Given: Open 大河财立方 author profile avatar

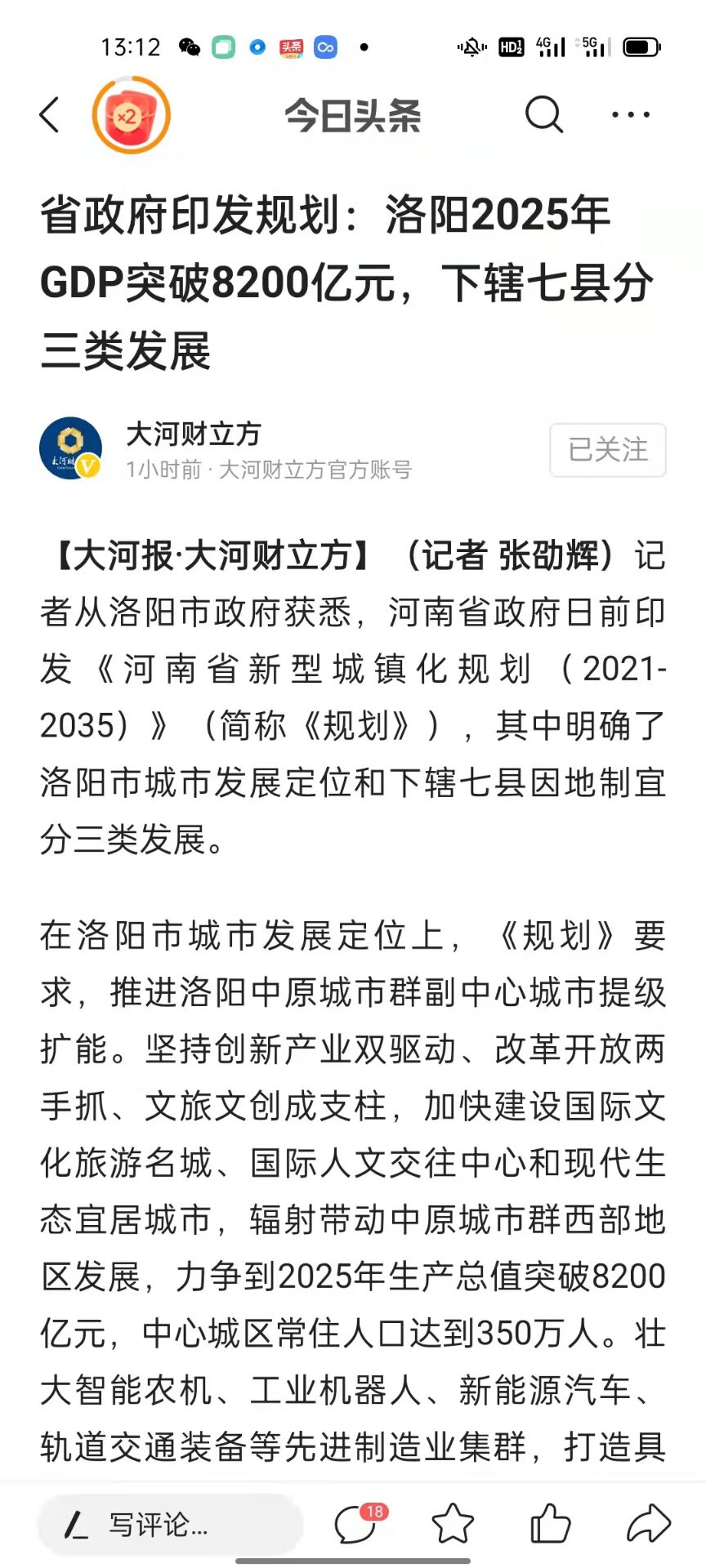Looking at the screenshot, I should click(x=70, y=448).
